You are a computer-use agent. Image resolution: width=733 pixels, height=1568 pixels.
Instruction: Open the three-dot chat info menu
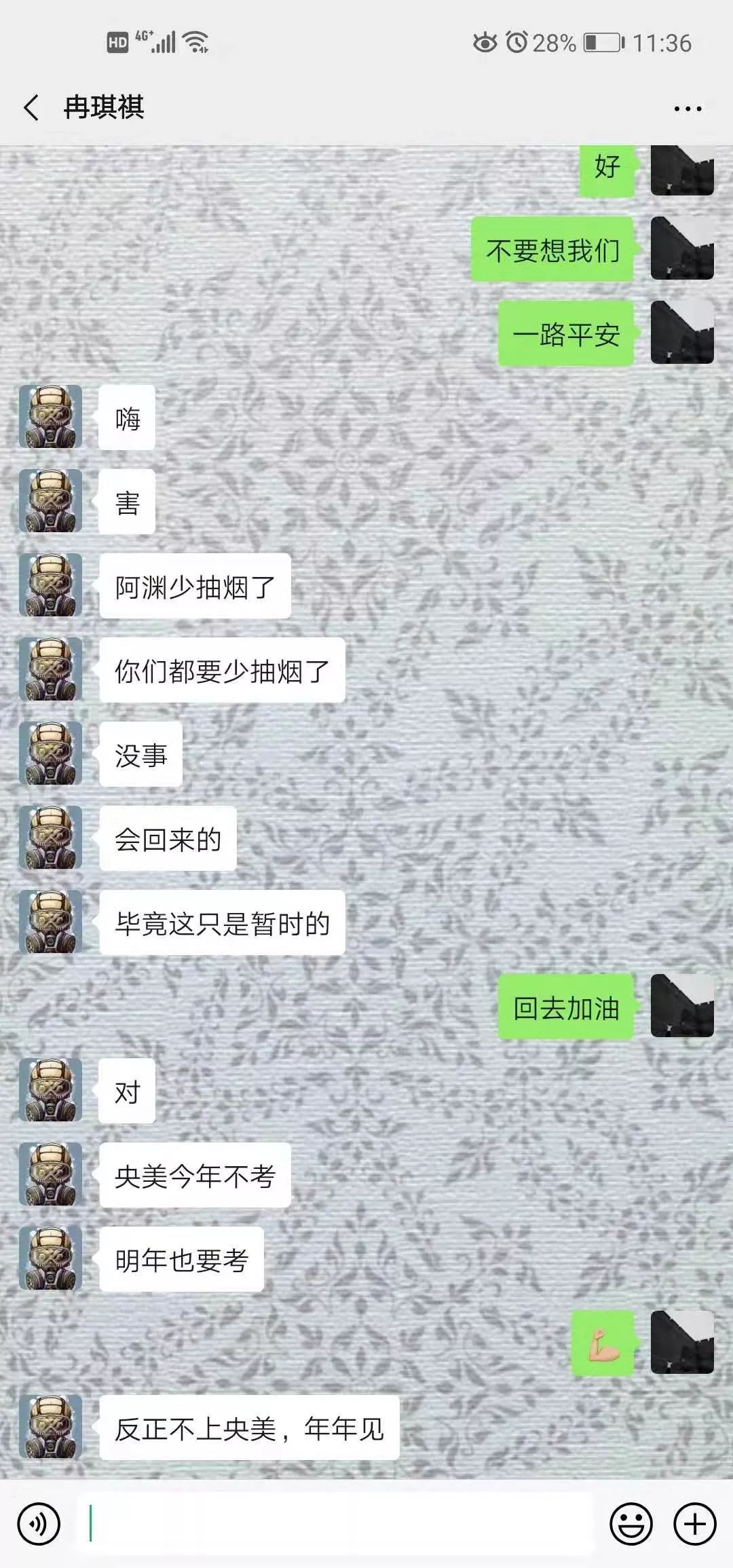[687, 109]
